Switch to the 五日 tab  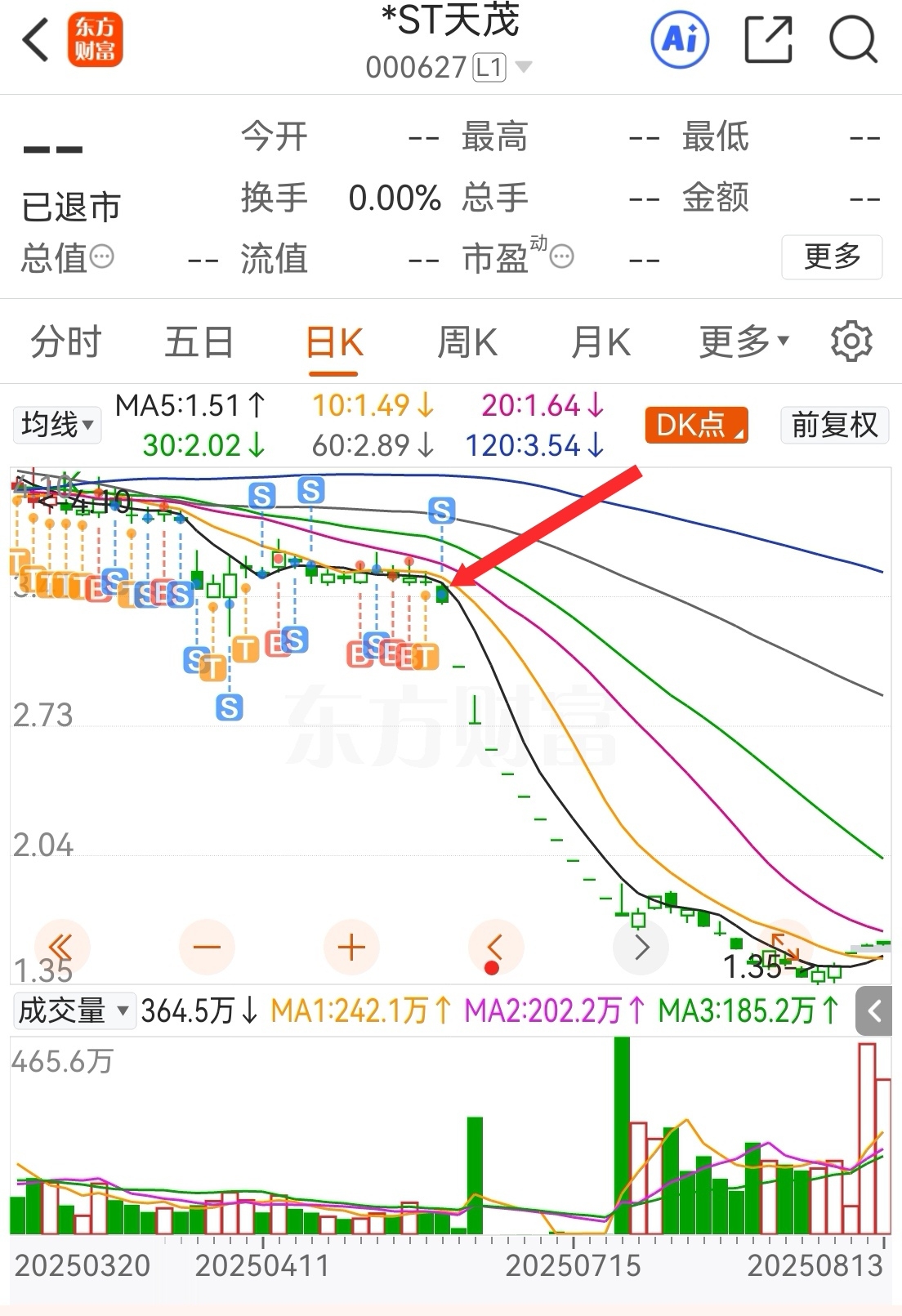(199, 341)
